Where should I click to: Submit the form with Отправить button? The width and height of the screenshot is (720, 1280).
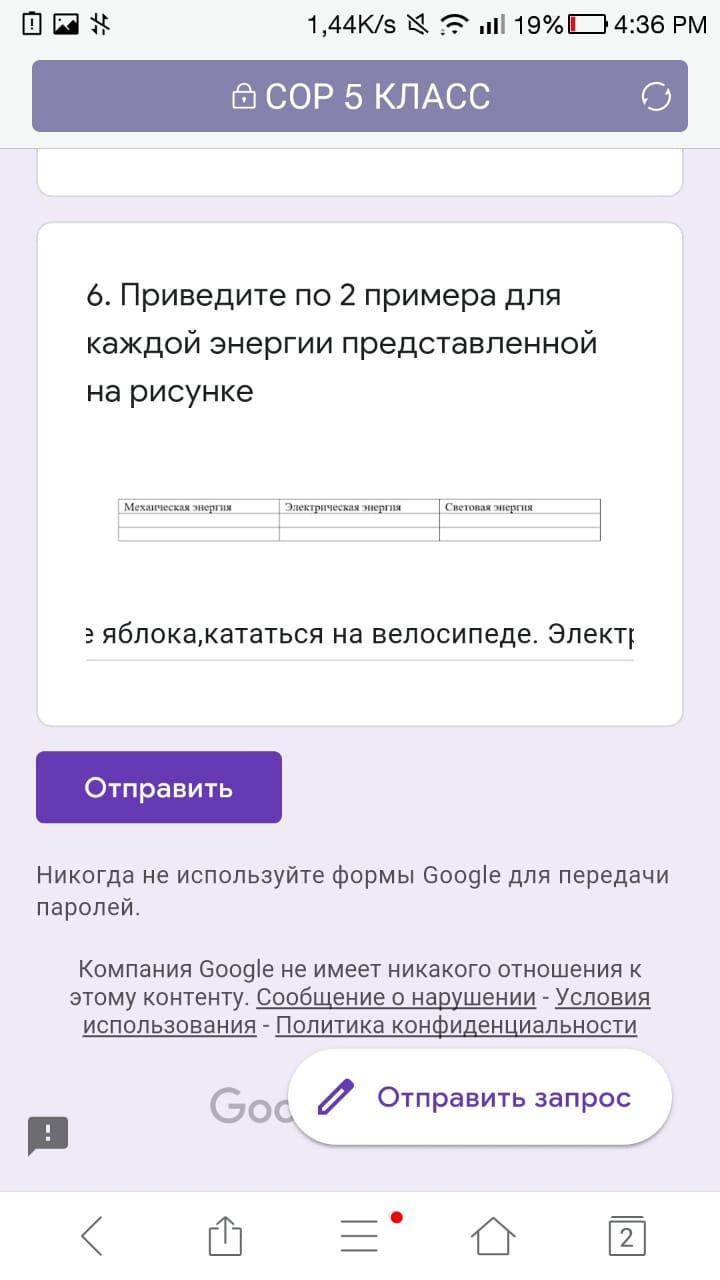tap(159, 787)
